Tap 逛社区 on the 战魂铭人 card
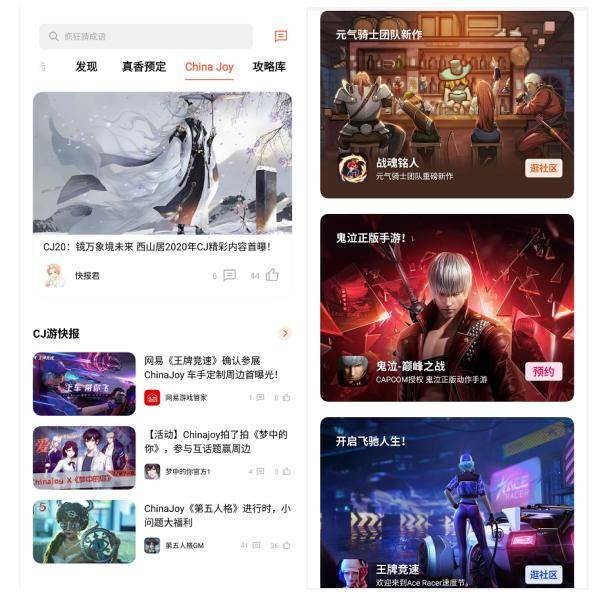Image resolution: width=609 pixels, height=609 pixels. (543, 168)
